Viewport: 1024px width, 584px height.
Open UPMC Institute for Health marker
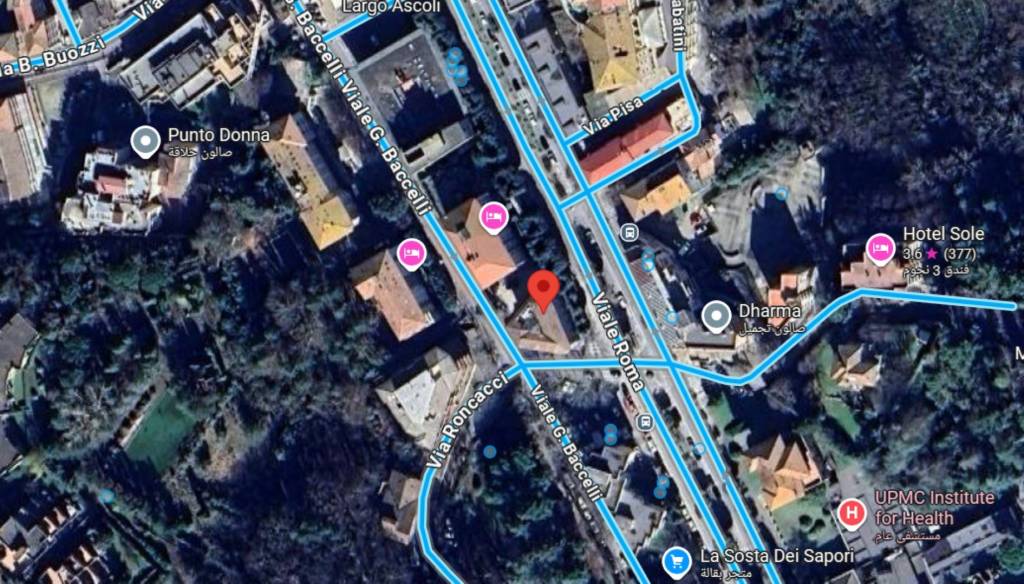852,514
